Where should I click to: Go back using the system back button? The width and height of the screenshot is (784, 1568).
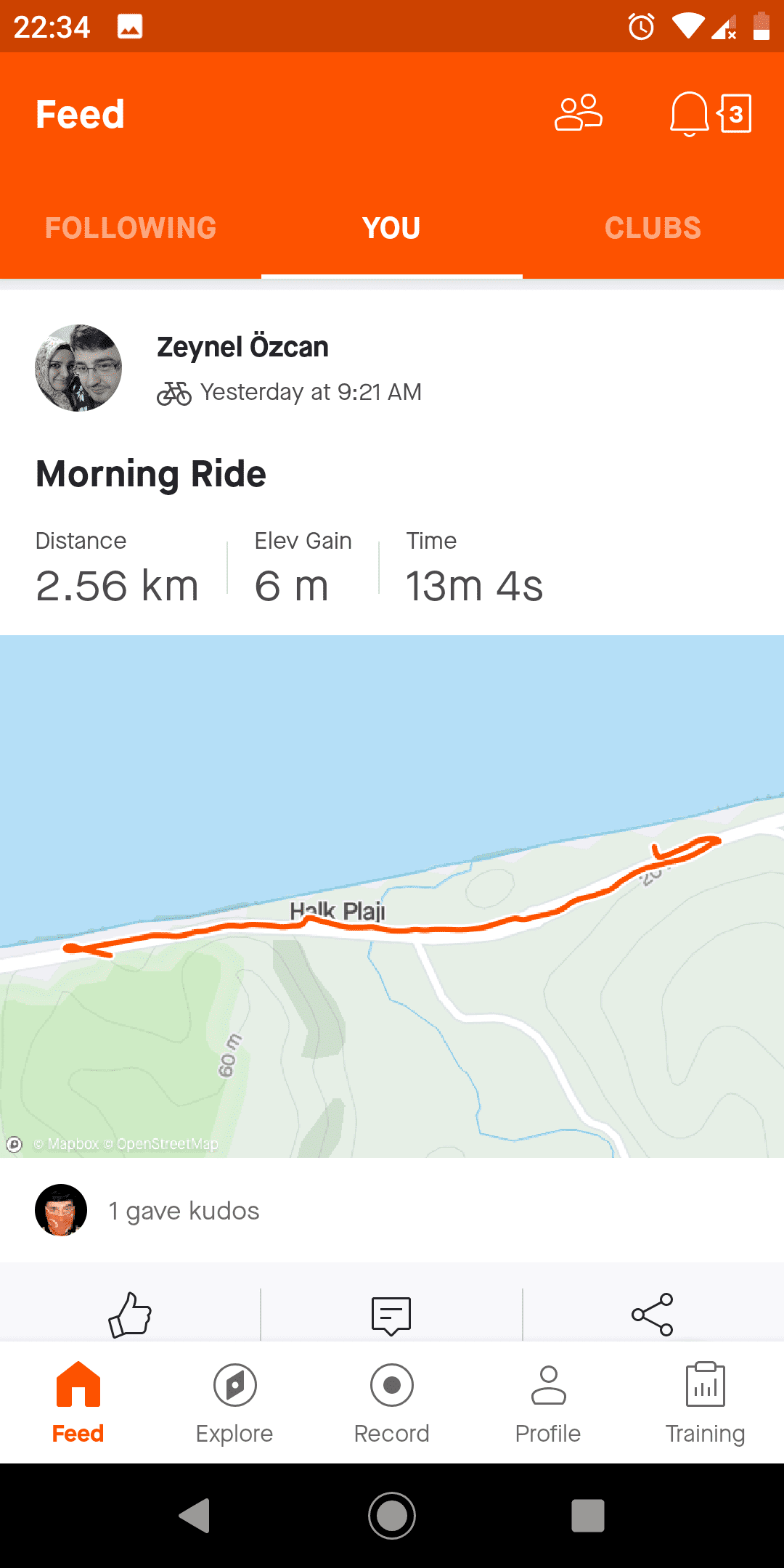coord(195,1516)
